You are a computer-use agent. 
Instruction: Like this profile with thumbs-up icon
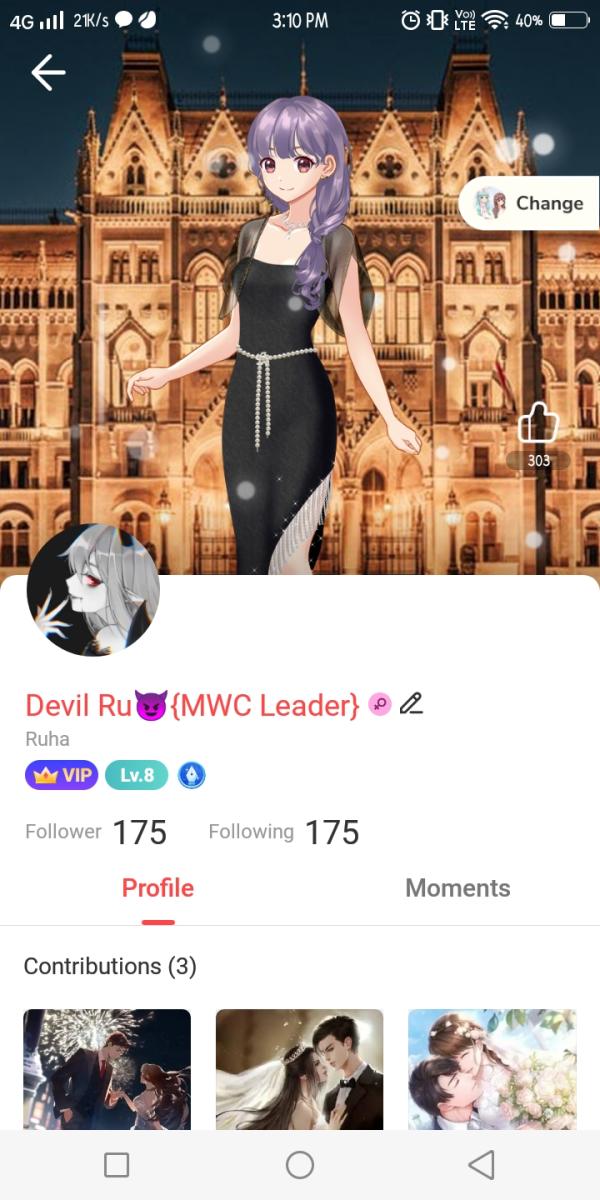538,424
